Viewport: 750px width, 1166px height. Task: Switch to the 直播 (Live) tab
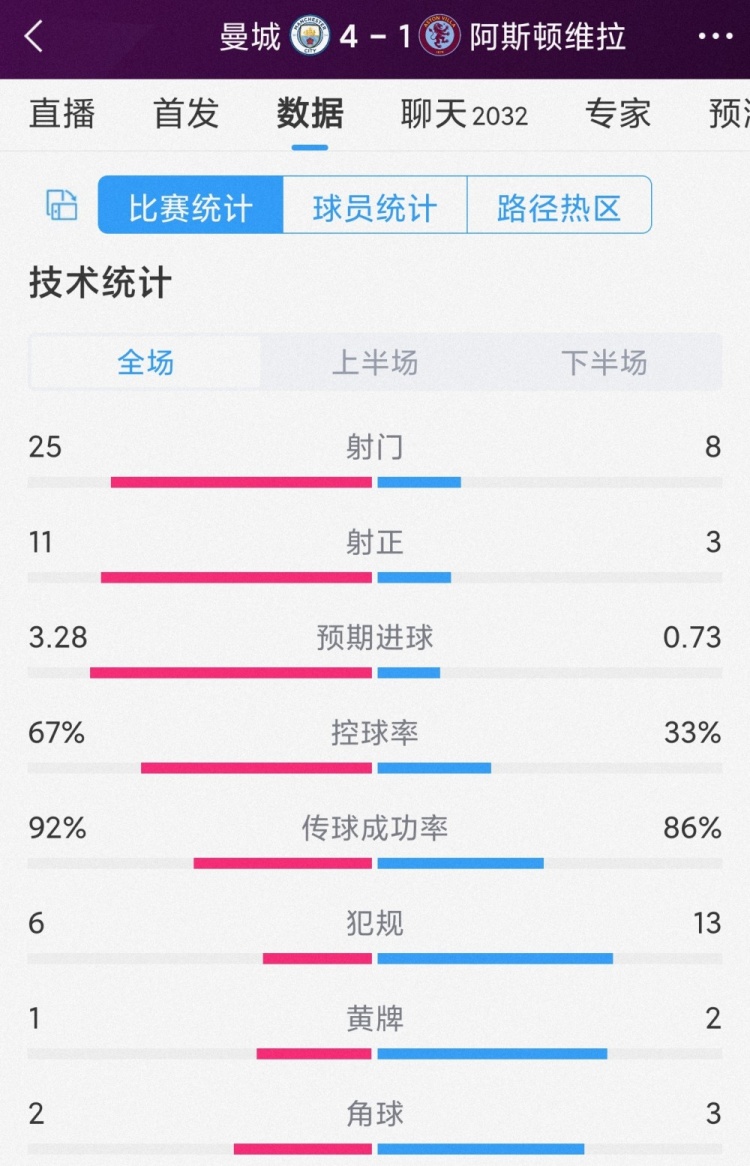pyautogui.click(x=63, y=115)
